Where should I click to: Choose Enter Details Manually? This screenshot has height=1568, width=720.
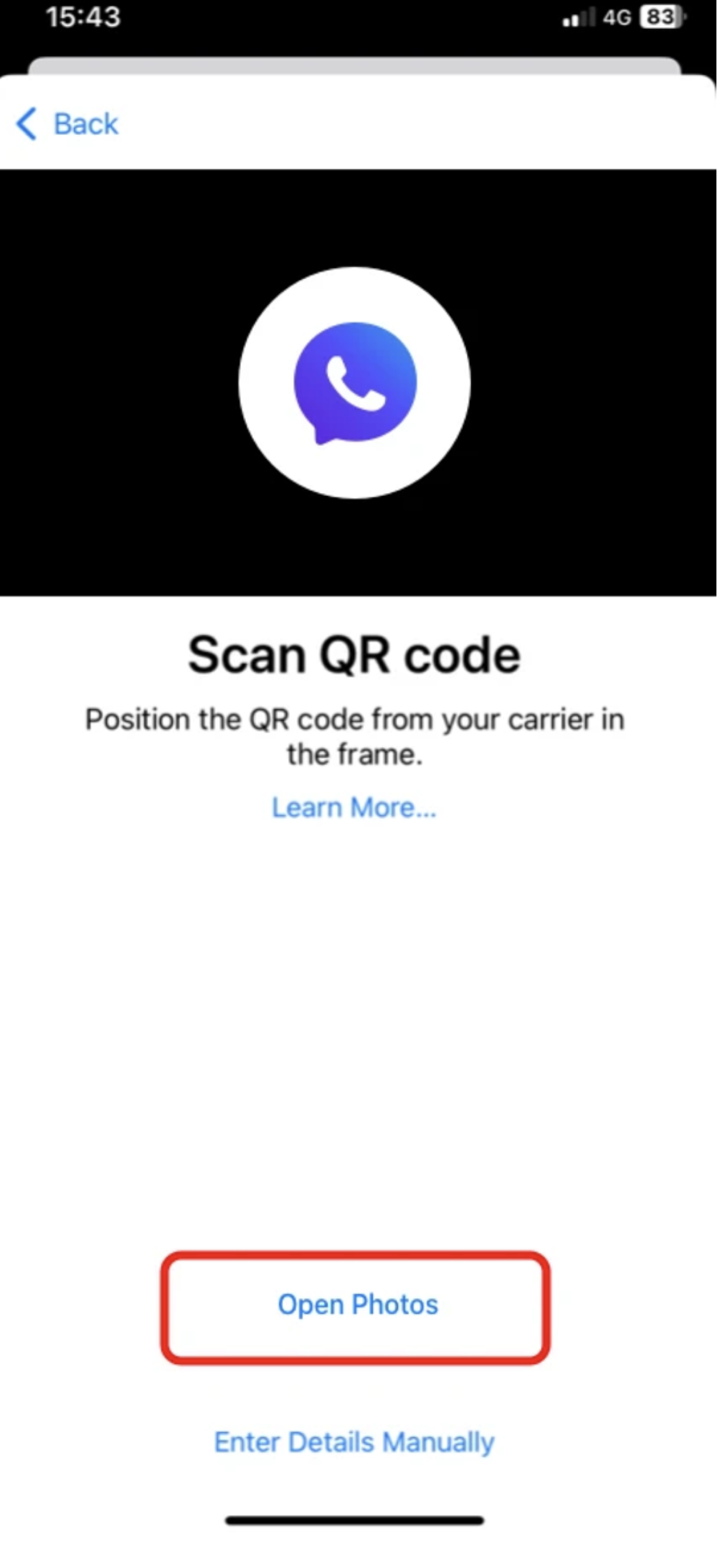point(354,1442)
